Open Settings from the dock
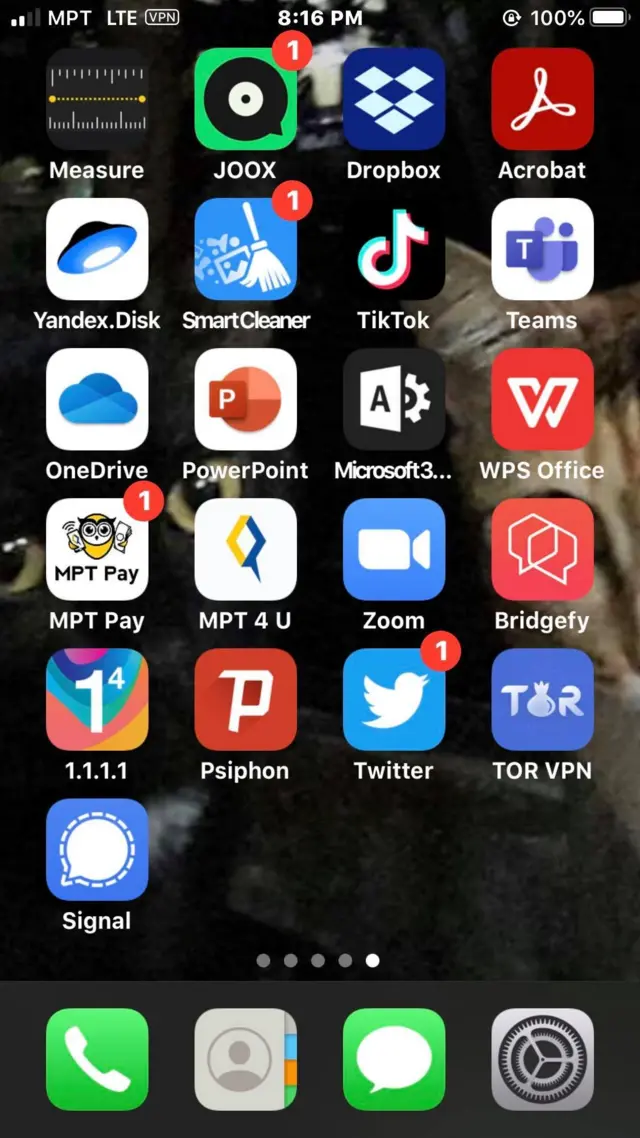 [x=542, y=1059]
